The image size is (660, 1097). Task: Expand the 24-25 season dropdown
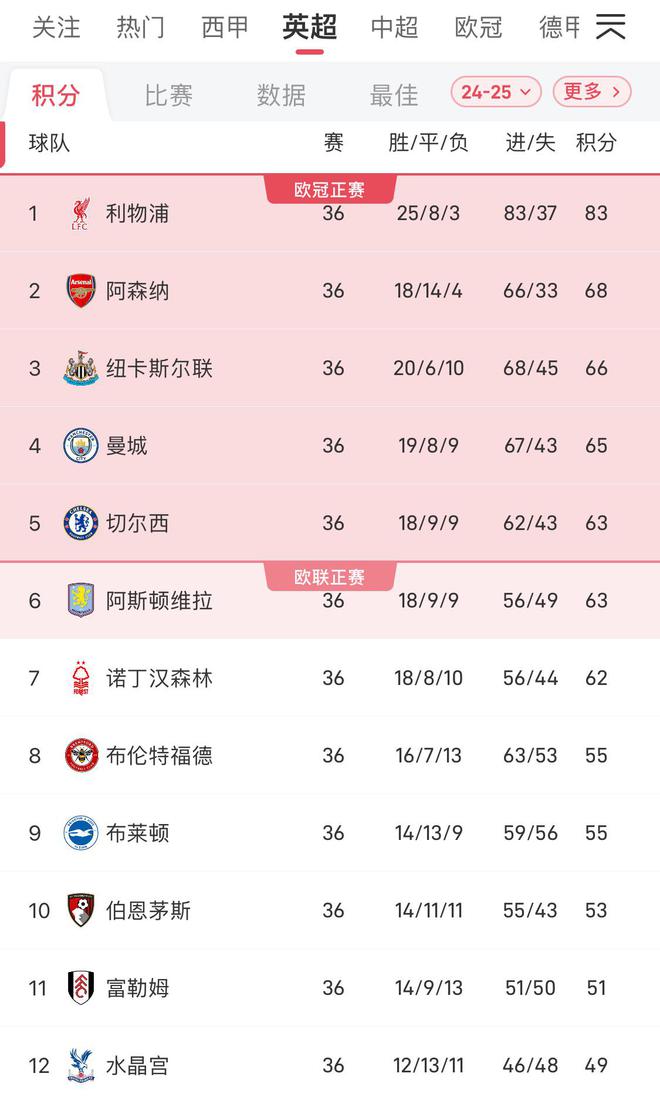tap(496, 92)
